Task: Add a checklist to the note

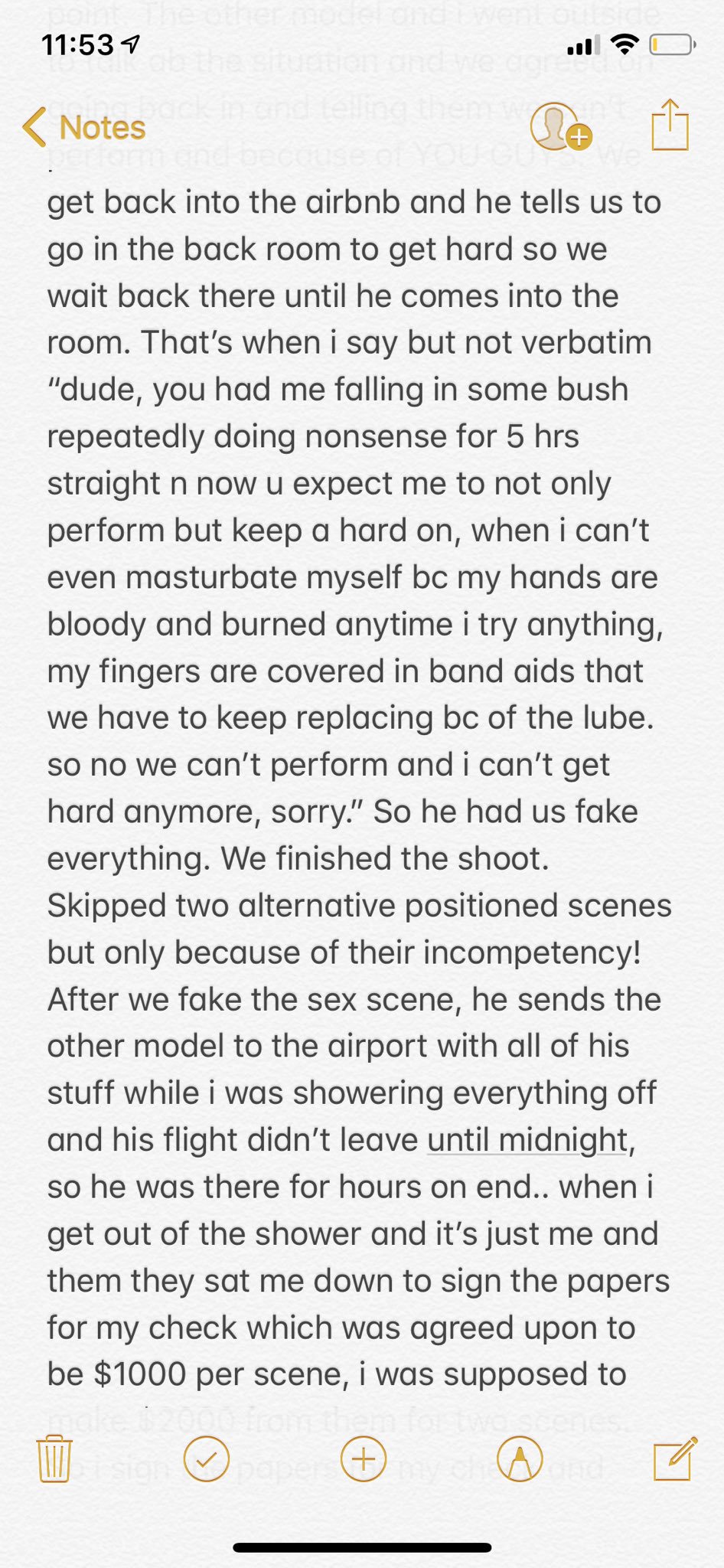Action: 207,1459
